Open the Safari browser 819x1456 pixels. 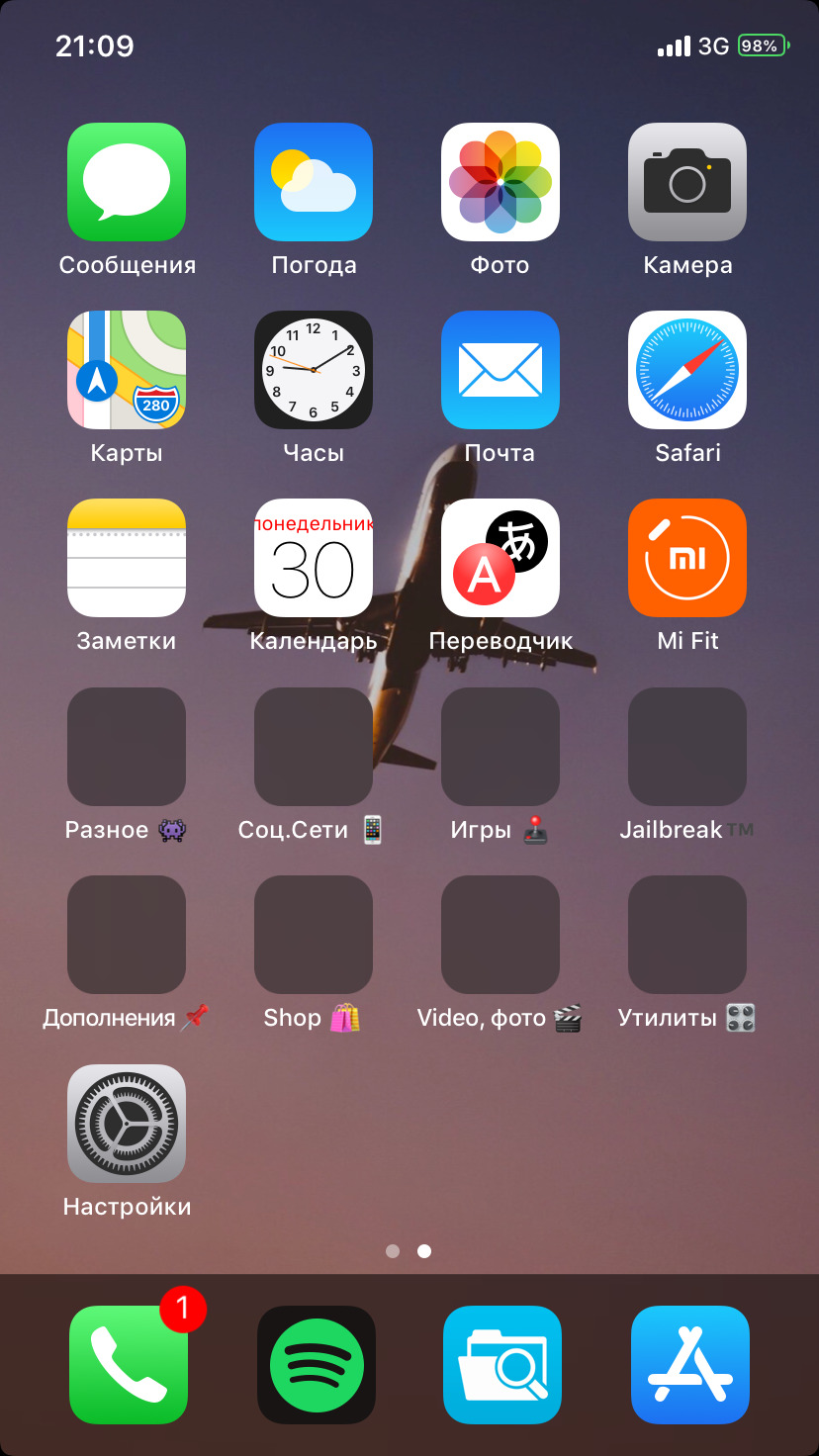point(687,370)
